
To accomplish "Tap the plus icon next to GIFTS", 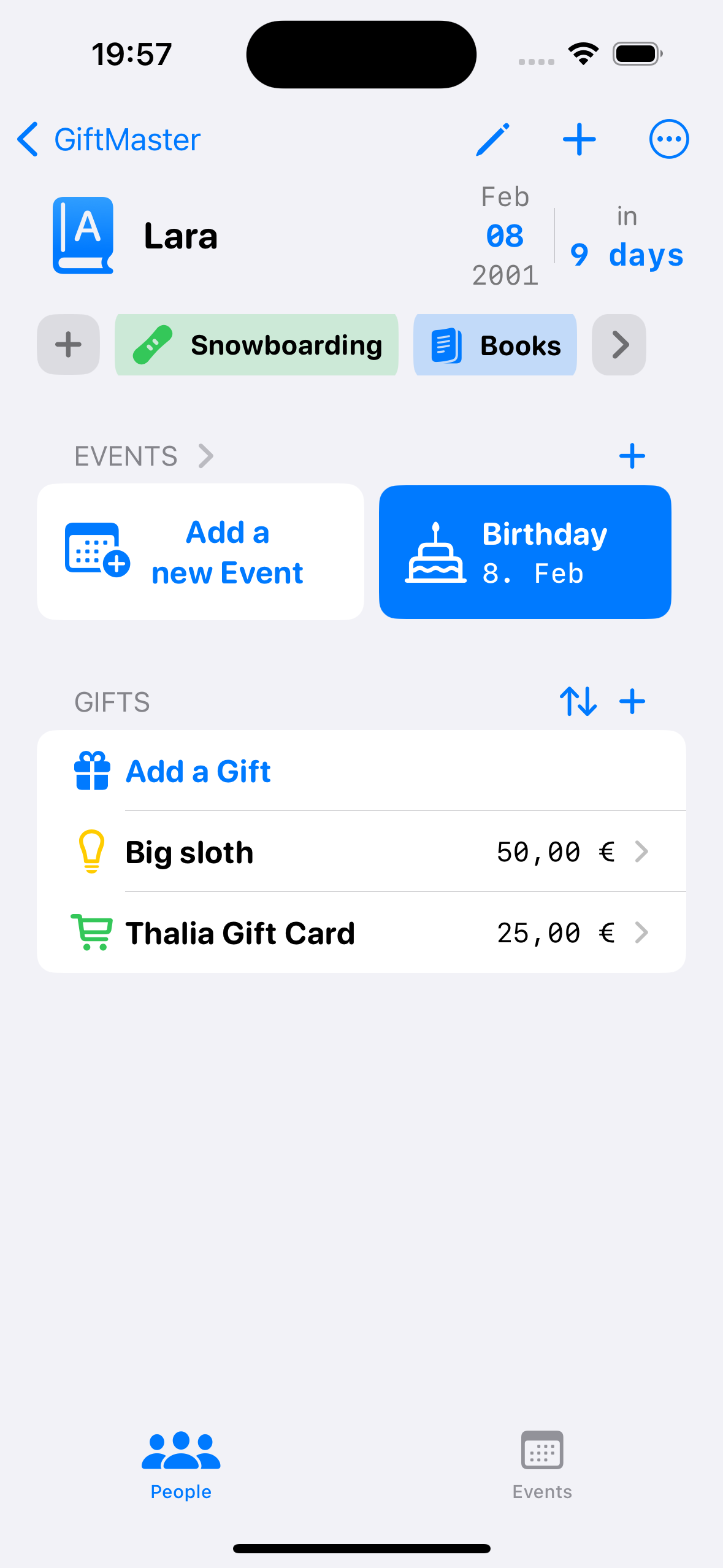I will tap(633, 701).
